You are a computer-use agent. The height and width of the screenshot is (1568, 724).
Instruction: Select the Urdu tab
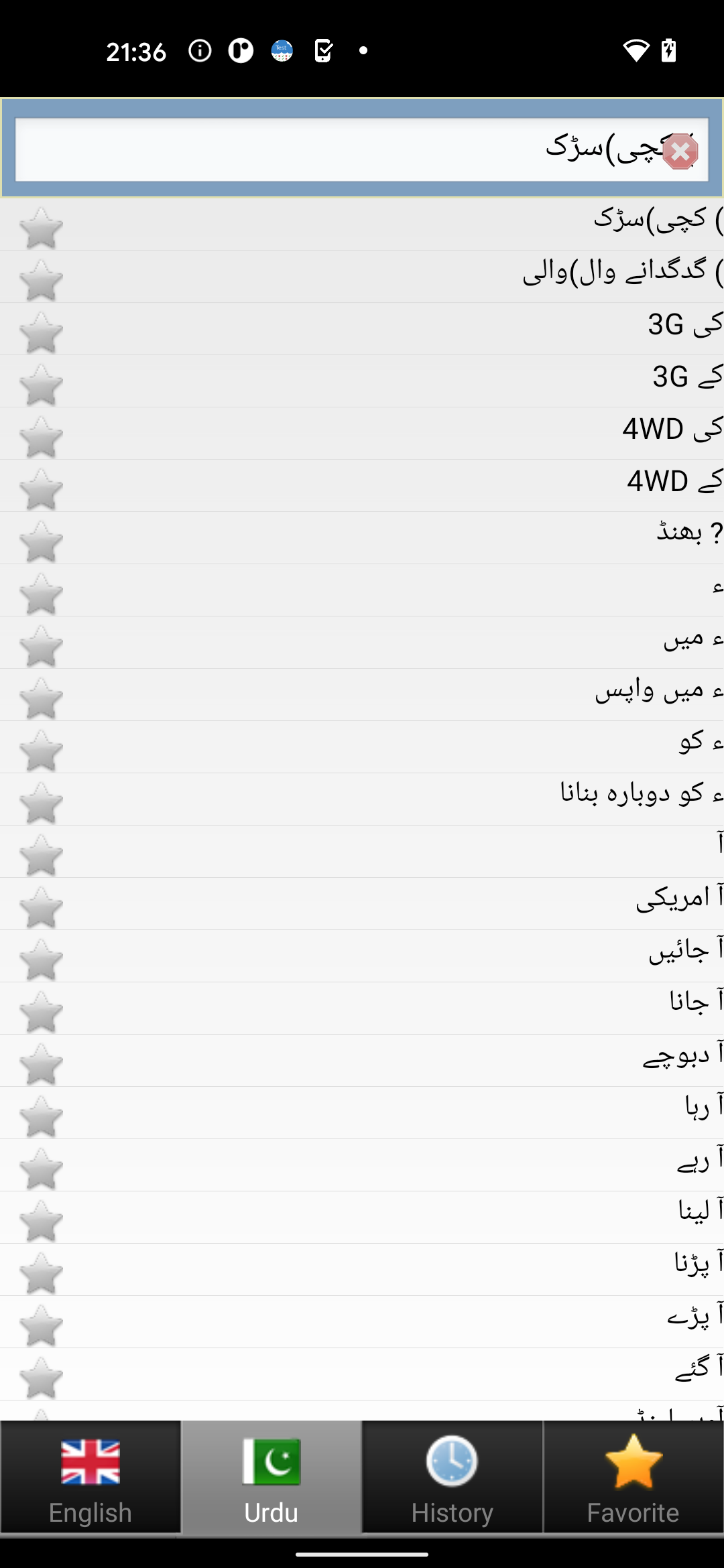[x=271, y=1477]
